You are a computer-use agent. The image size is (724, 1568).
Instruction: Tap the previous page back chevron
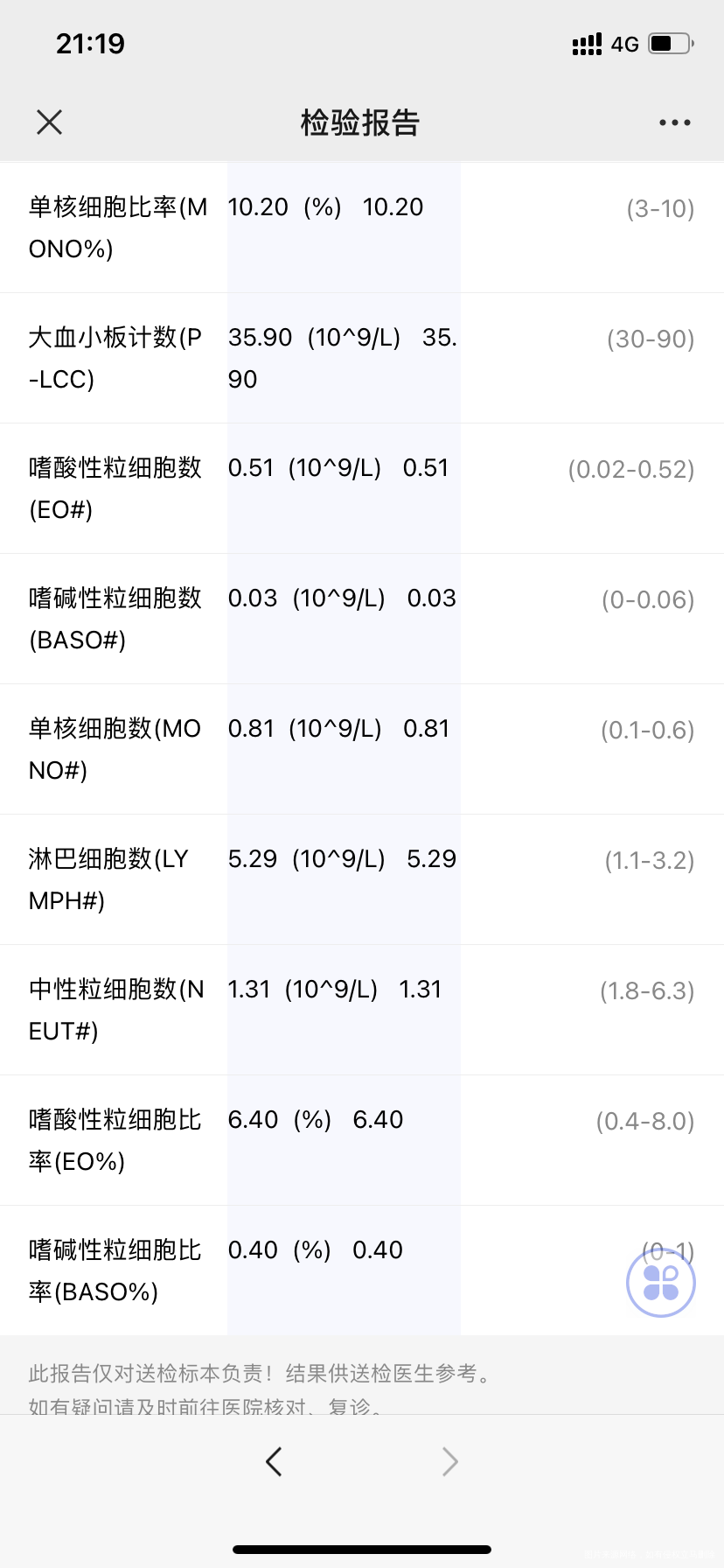(x=274, y=1460)
